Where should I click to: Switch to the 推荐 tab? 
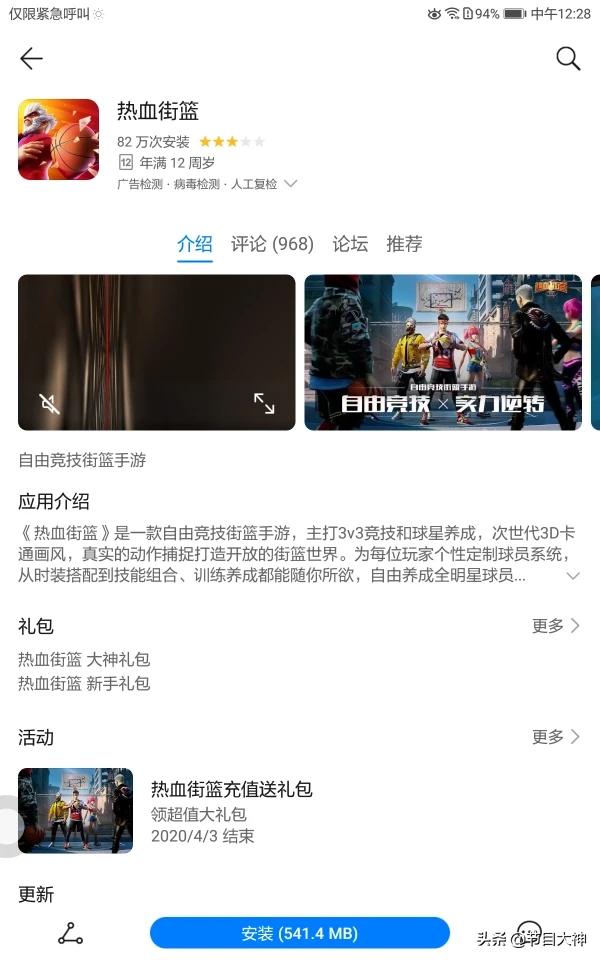click(404, 243)
